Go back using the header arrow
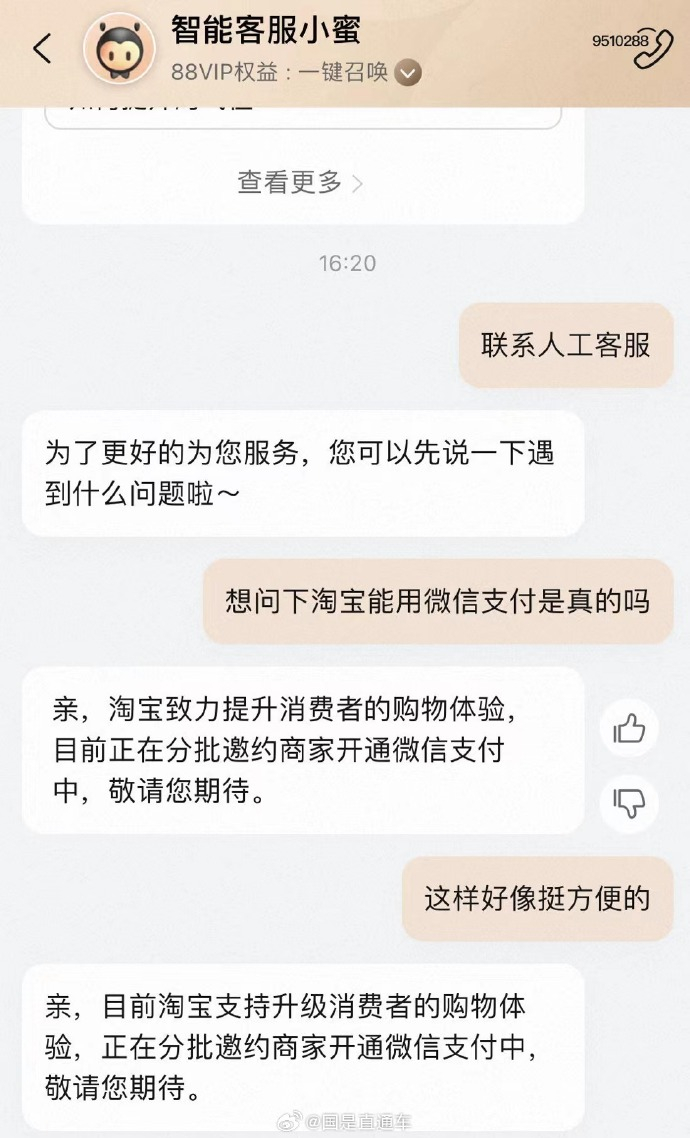Image resolution: width=690 pixels, height=1138 pixels. pyautogui.click(x=42, y=48)
